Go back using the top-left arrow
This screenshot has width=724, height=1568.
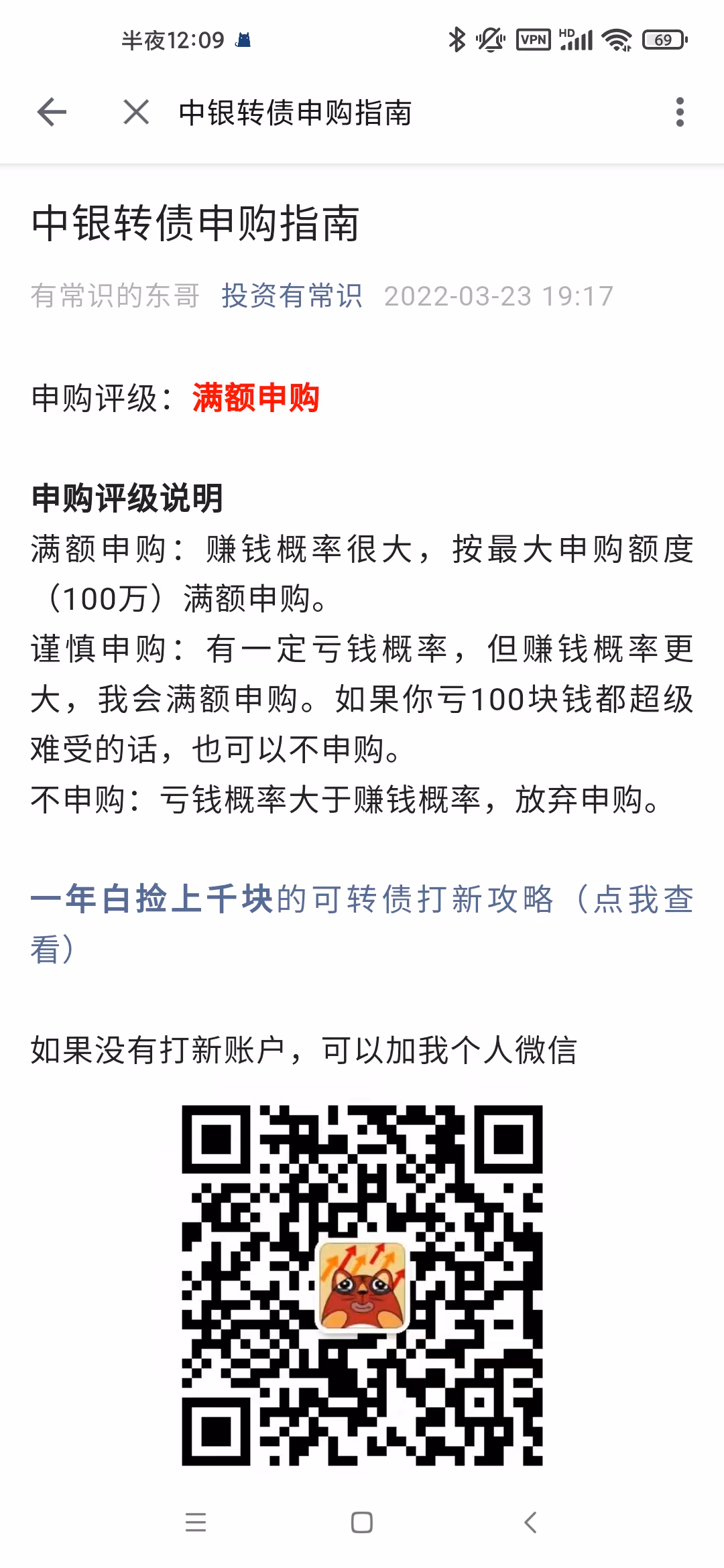pos(52,112)
